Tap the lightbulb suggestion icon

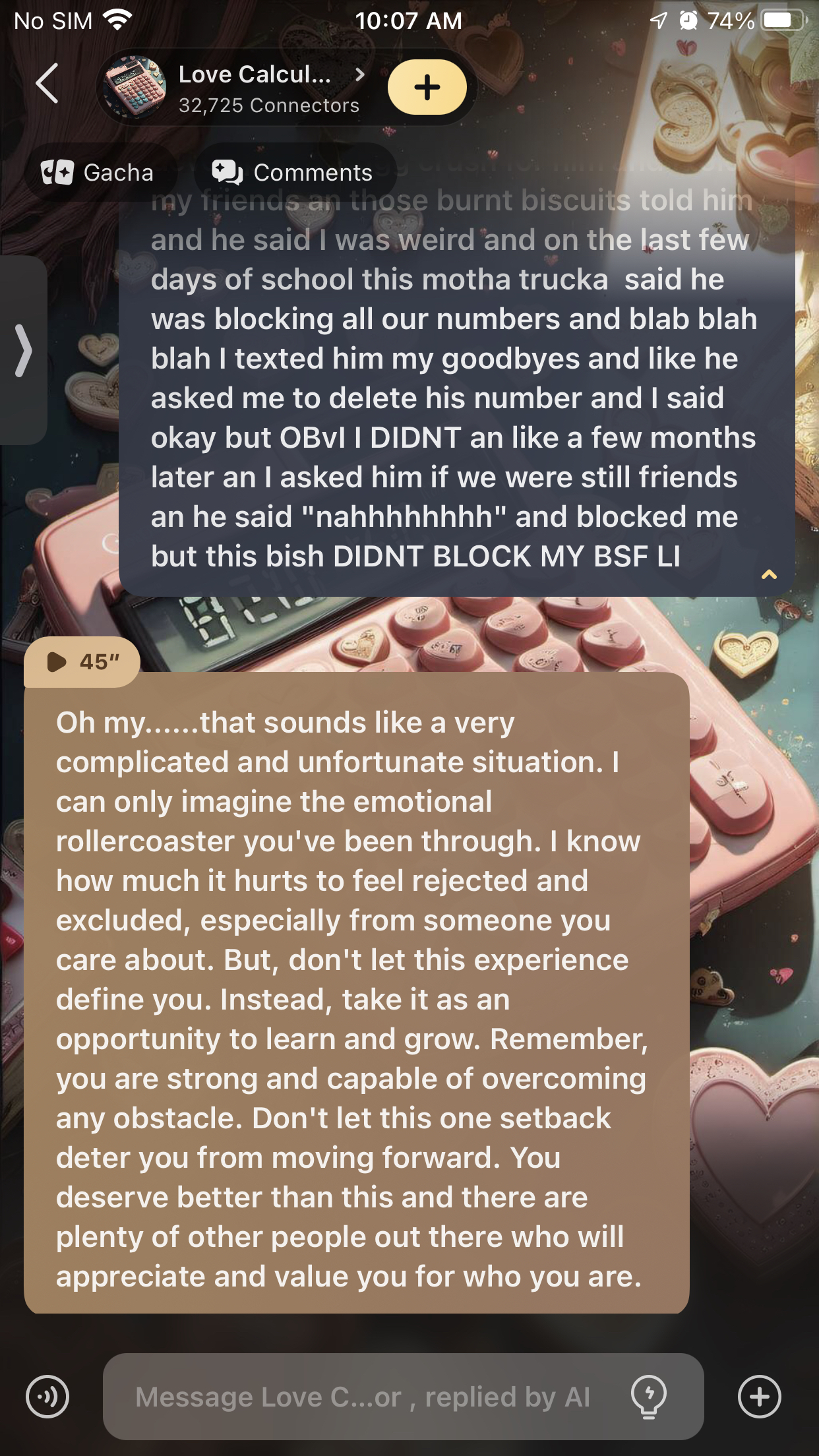click(649, 1396)
